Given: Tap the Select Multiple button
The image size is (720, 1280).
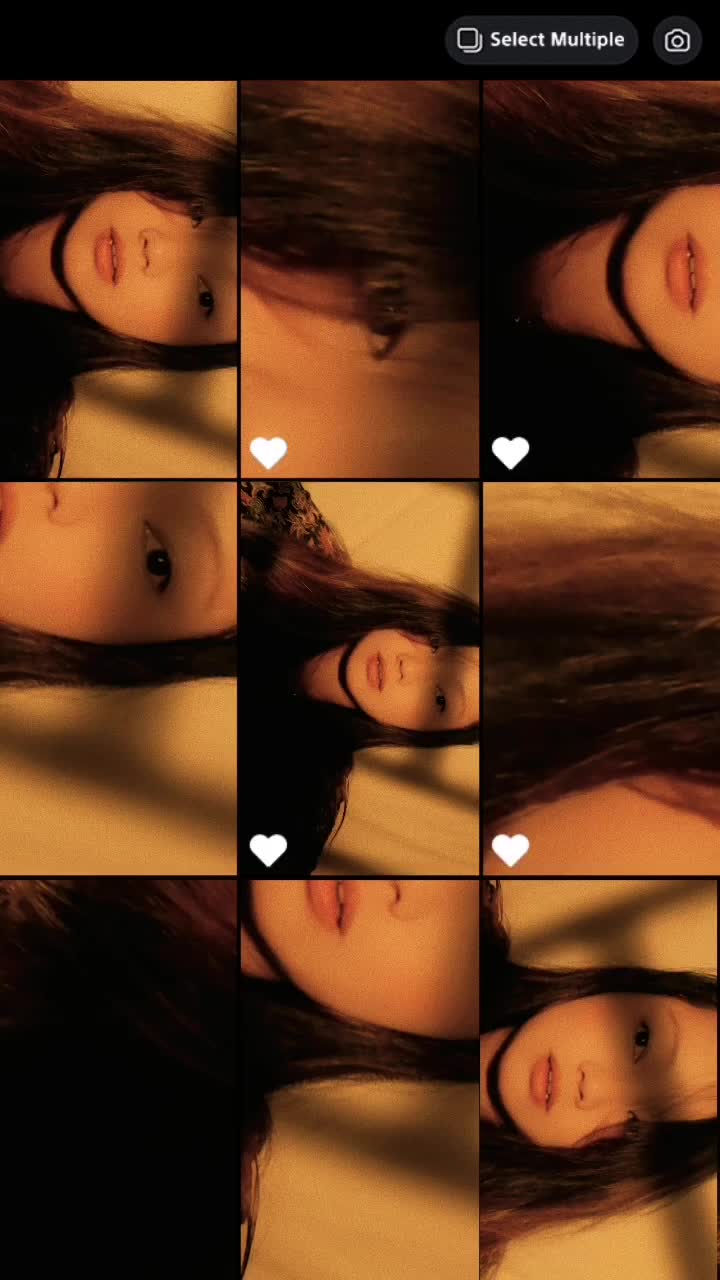Looking at the screenshot, I should click(x=541, y=40).
